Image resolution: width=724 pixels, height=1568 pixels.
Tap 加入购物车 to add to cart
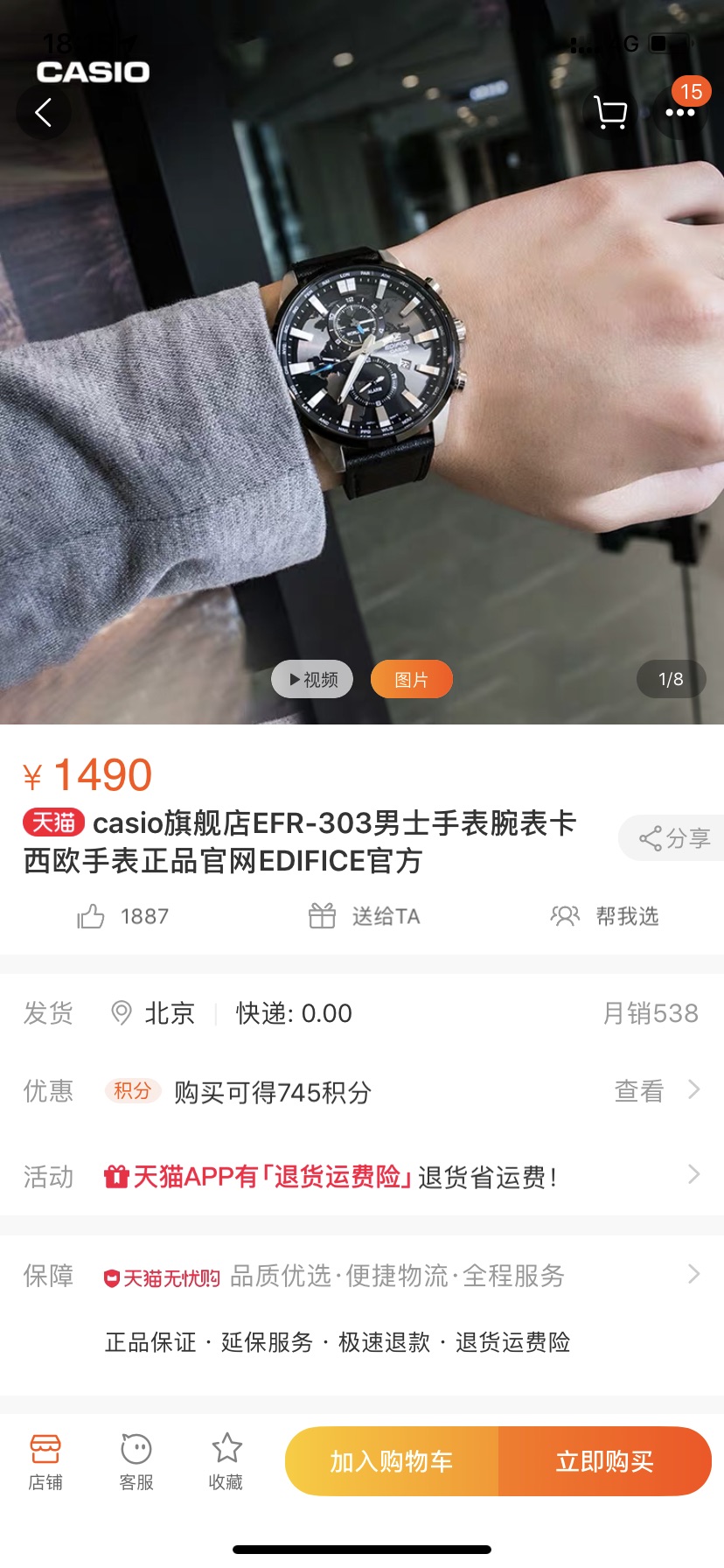pos(391,1461)
